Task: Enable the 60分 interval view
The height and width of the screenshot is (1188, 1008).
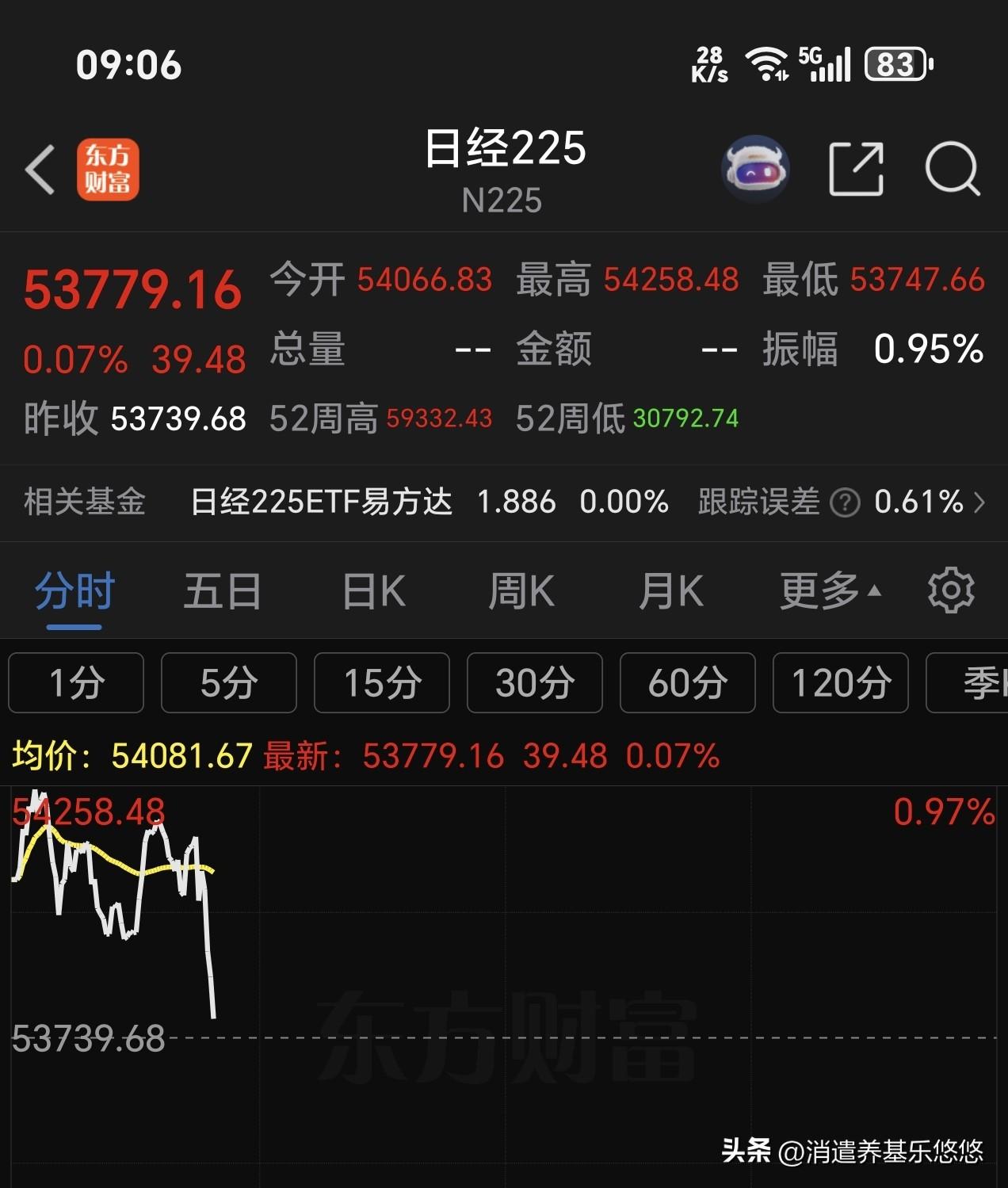Action: click(x=687, y=682)
